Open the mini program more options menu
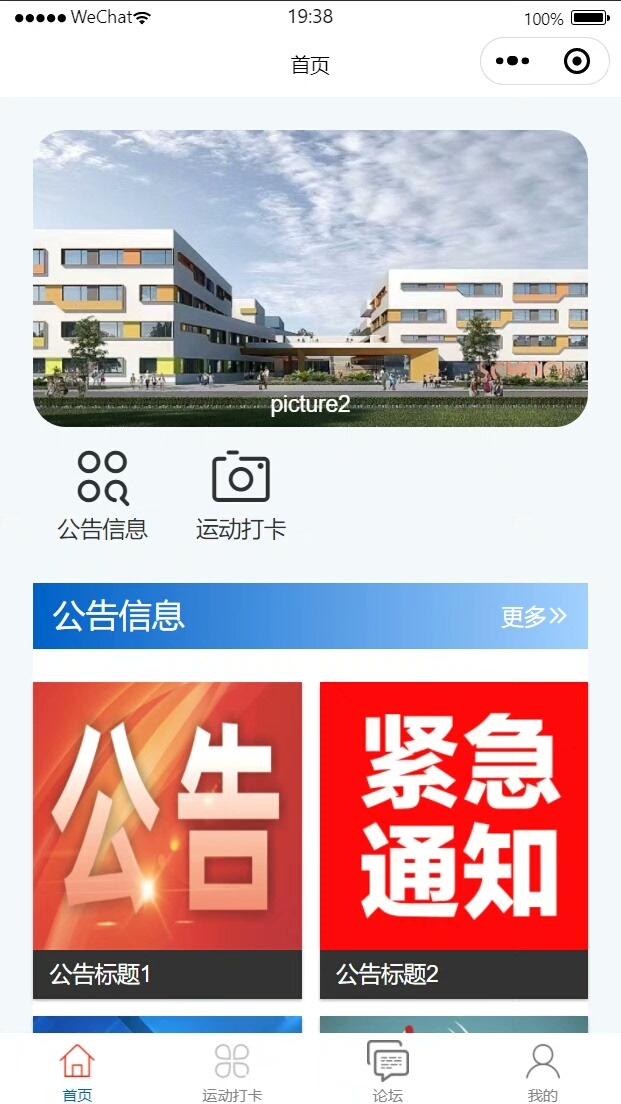 512,62
